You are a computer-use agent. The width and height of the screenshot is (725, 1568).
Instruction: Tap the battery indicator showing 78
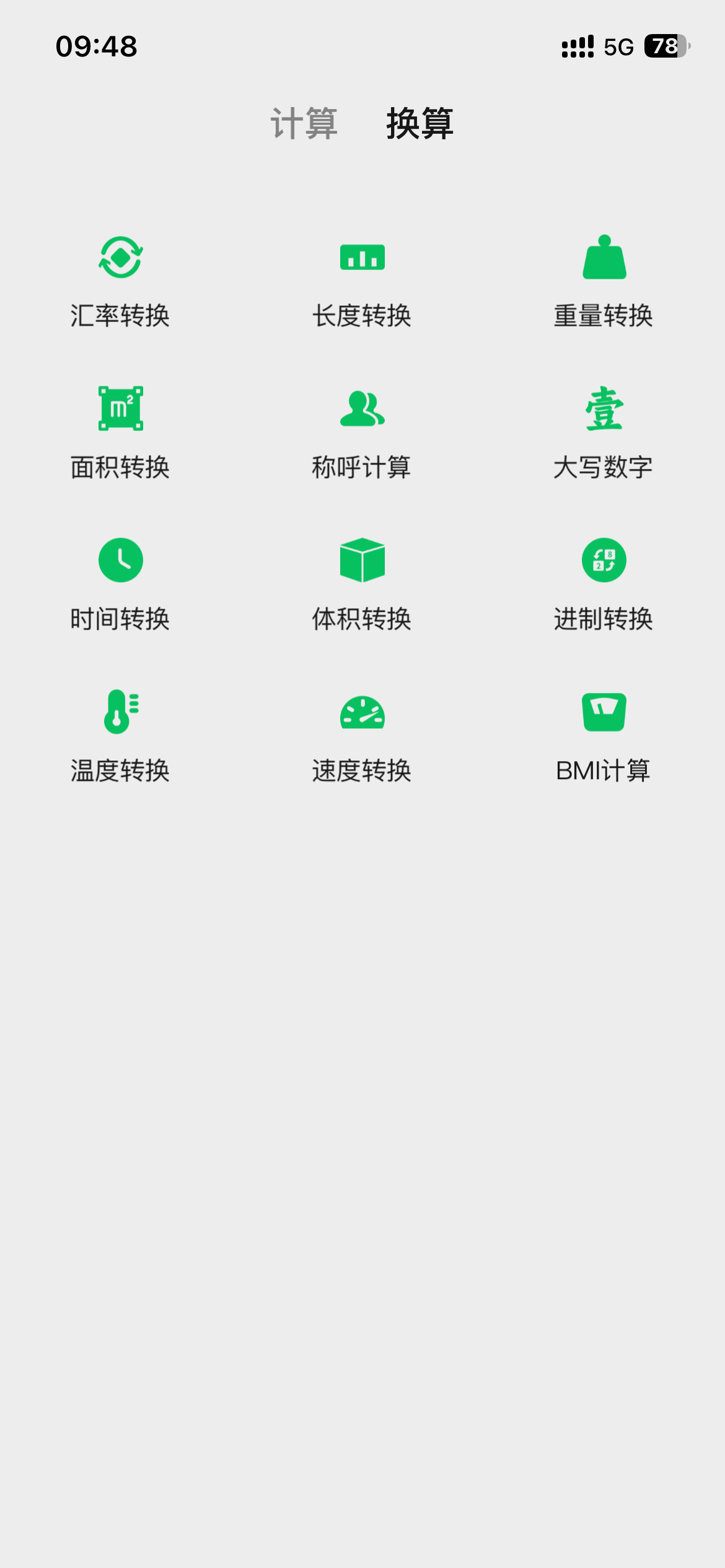pos(665,45)
